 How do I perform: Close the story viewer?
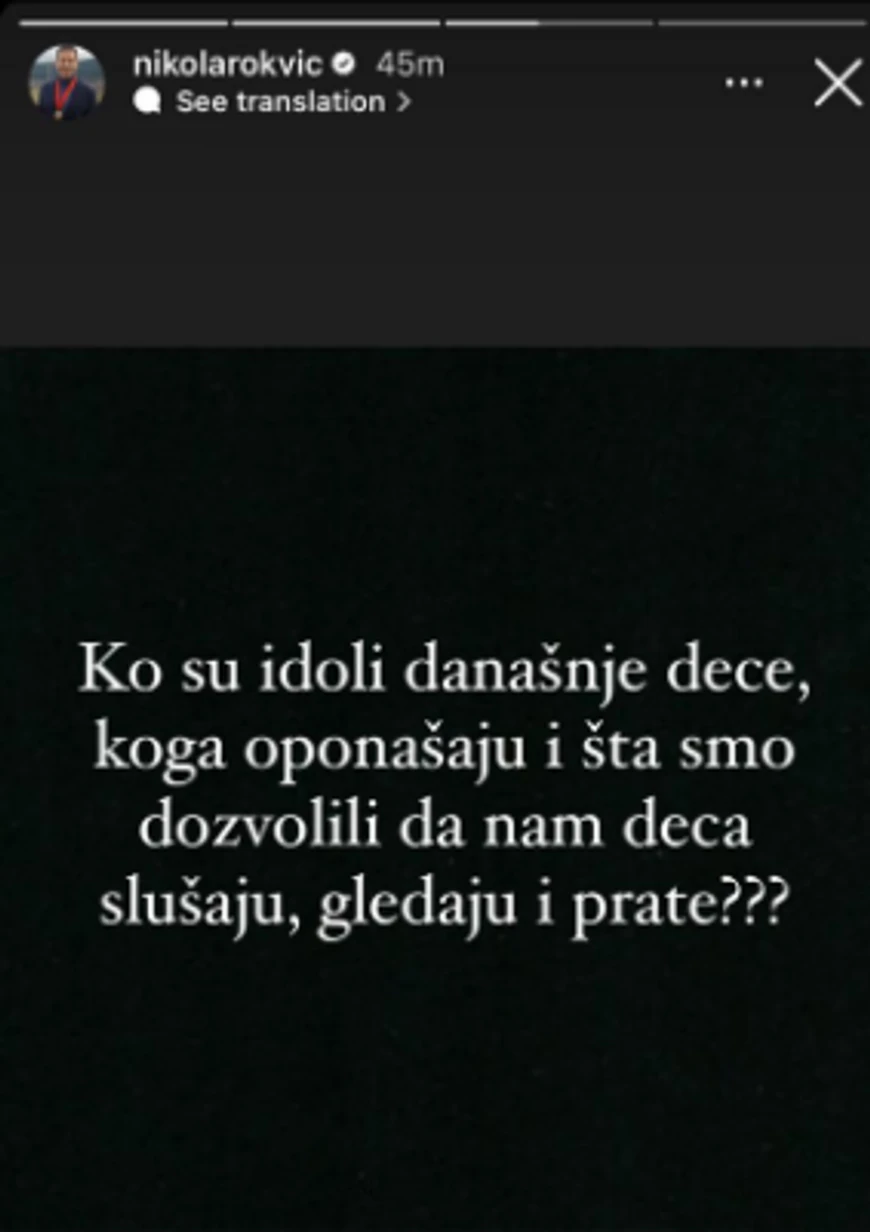tap(837, 83)
